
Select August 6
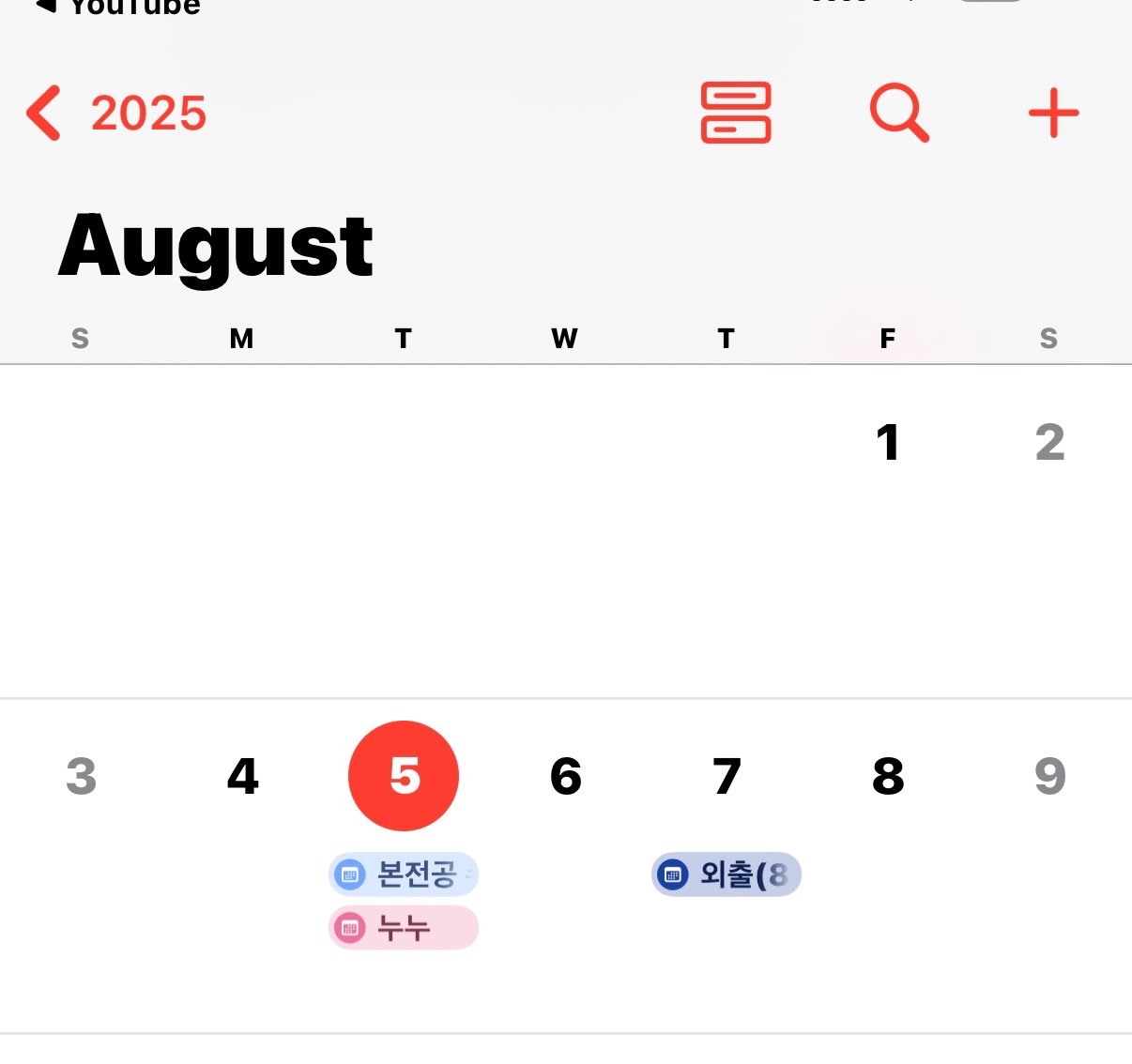click(565, 777)
